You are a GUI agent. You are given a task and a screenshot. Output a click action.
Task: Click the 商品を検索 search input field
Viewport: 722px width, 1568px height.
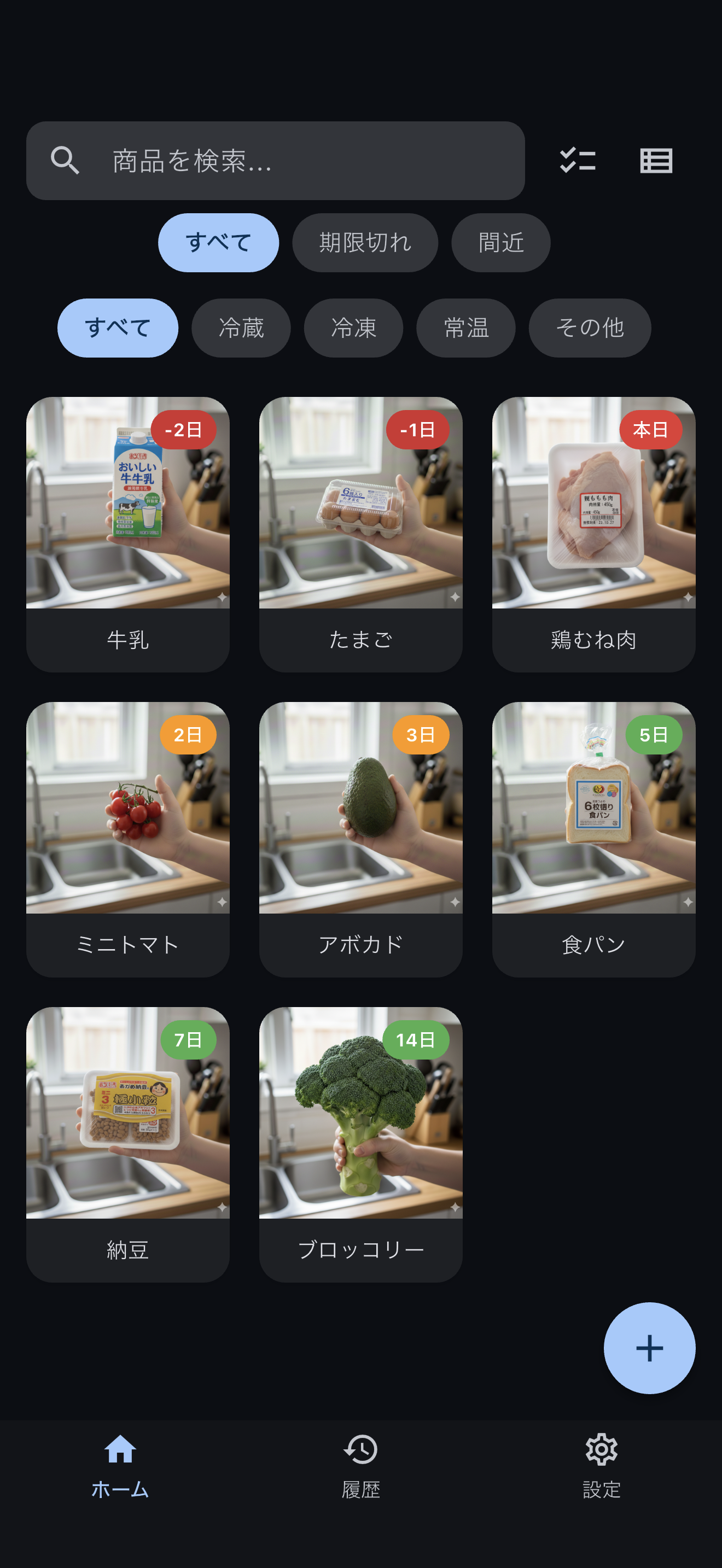[x=274, y=160]
